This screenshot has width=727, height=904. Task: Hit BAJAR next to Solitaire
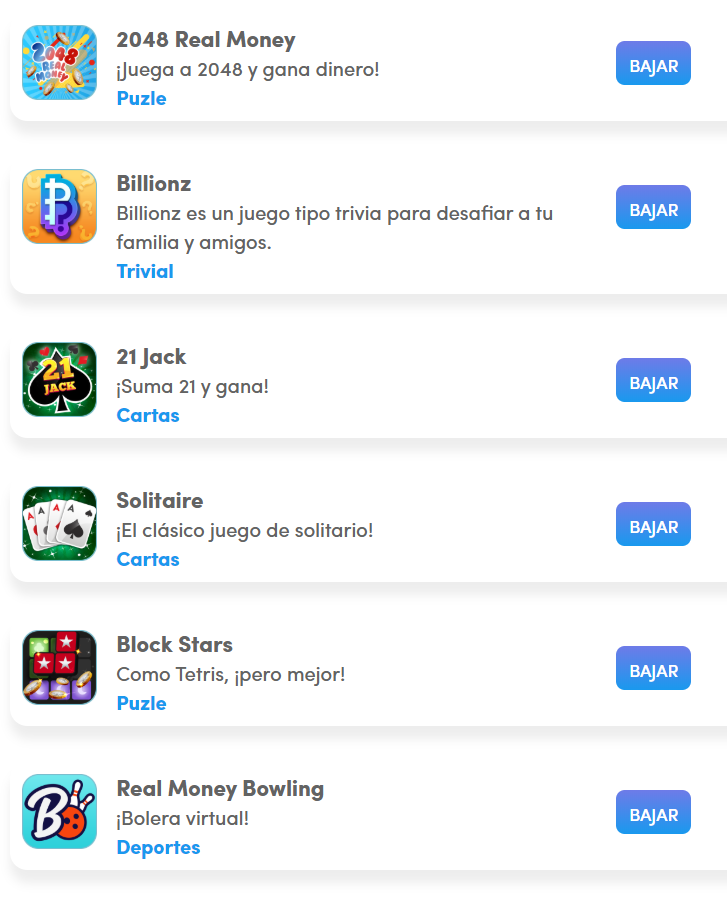[653, 525]
